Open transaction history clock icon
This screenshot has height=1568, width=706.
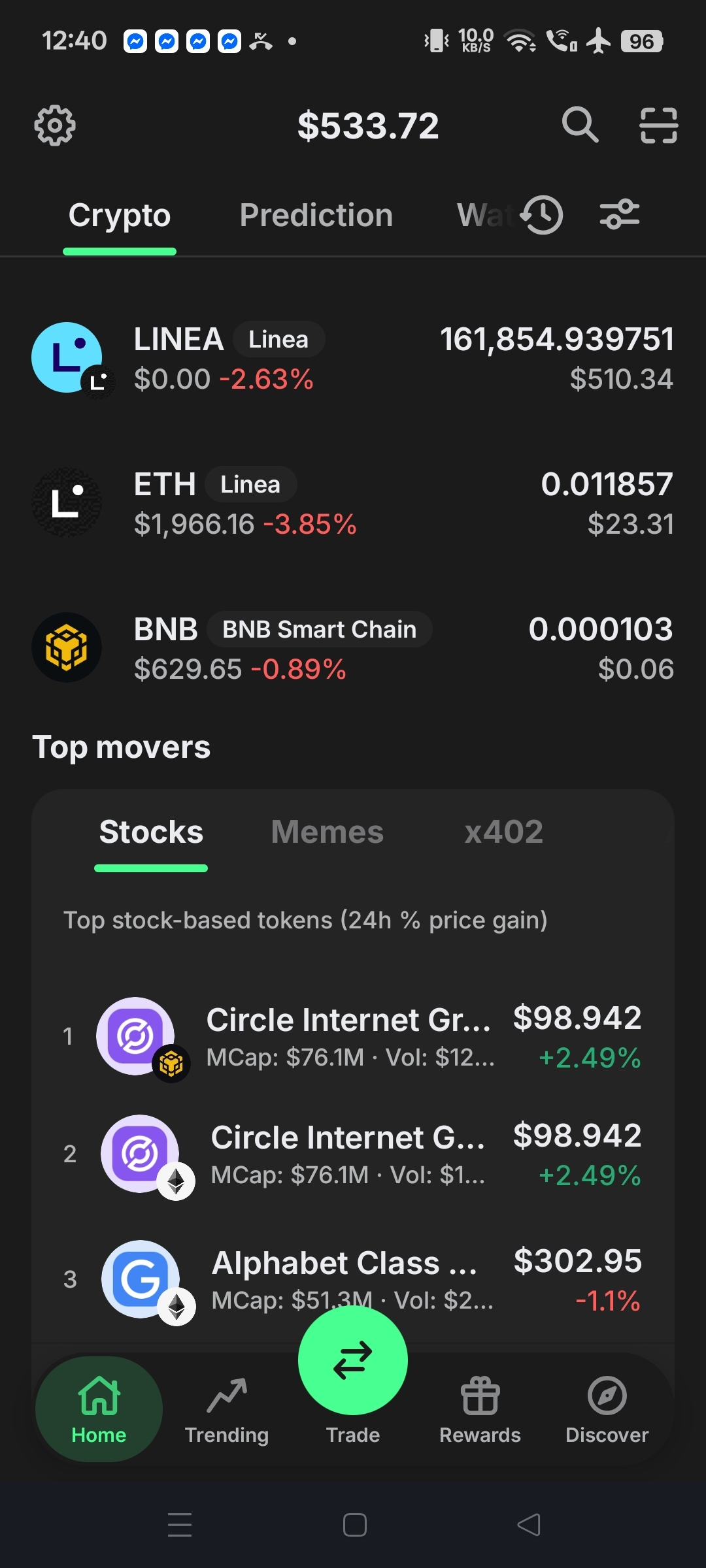coord(542,215)
